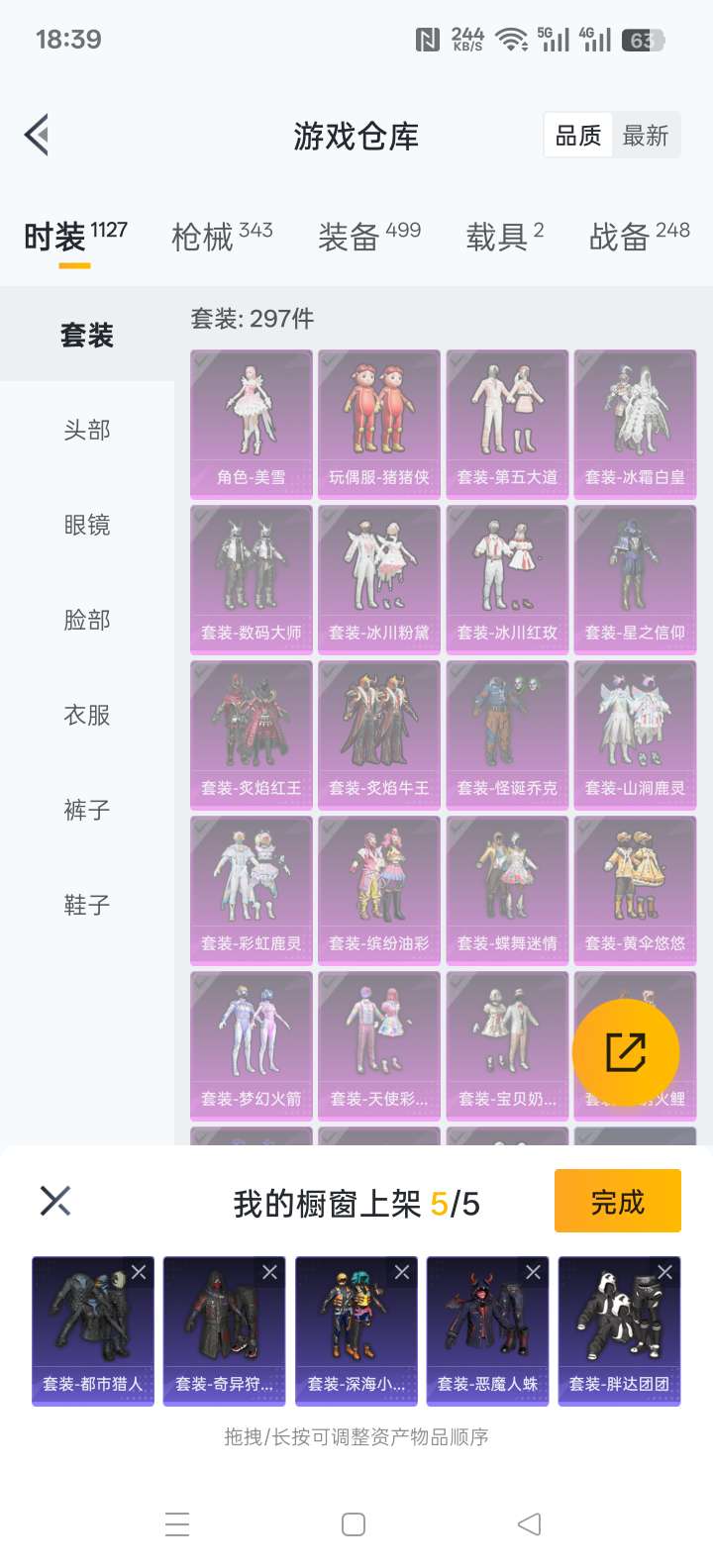Select the 衣服 category

[87, 715]
